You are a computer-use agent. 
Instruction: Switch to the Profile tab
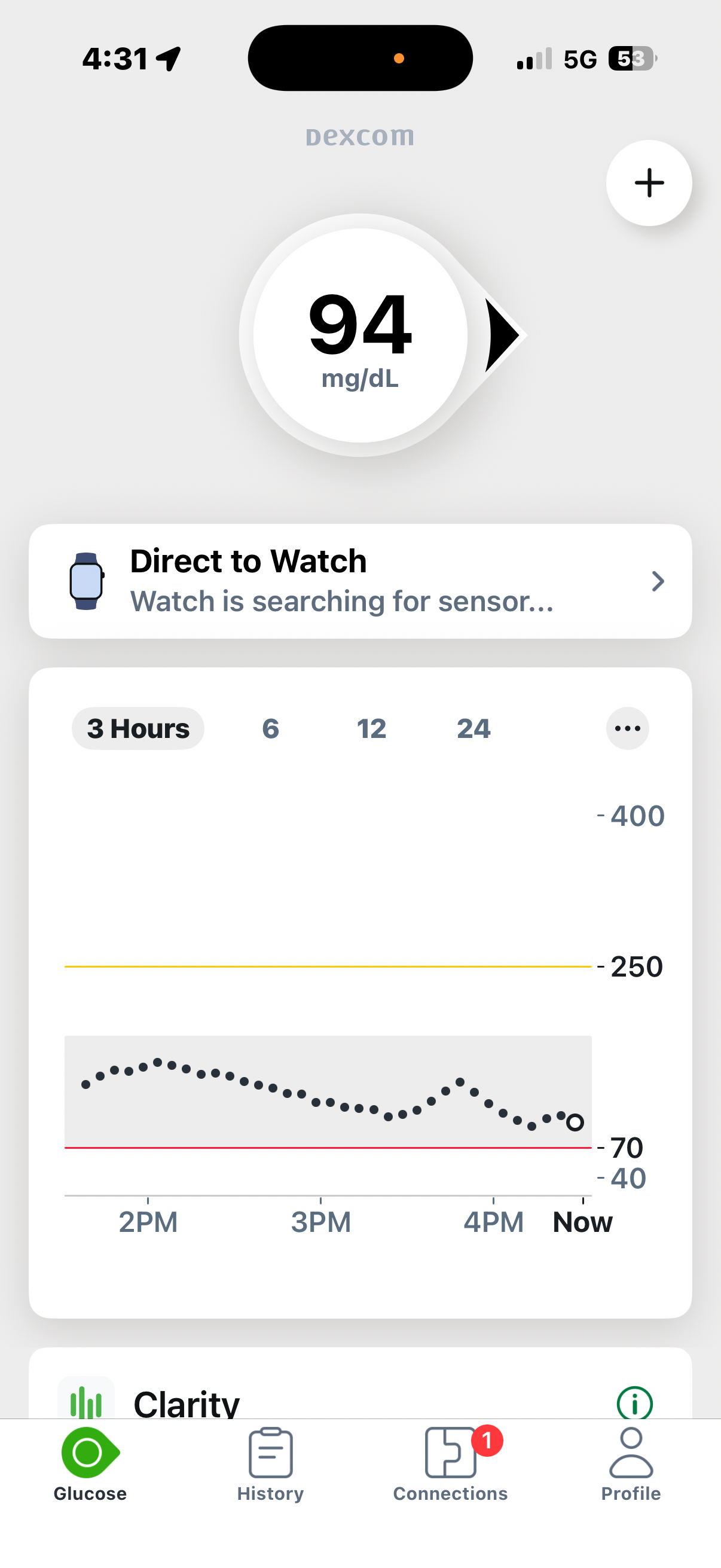[x=630, y=1465]
